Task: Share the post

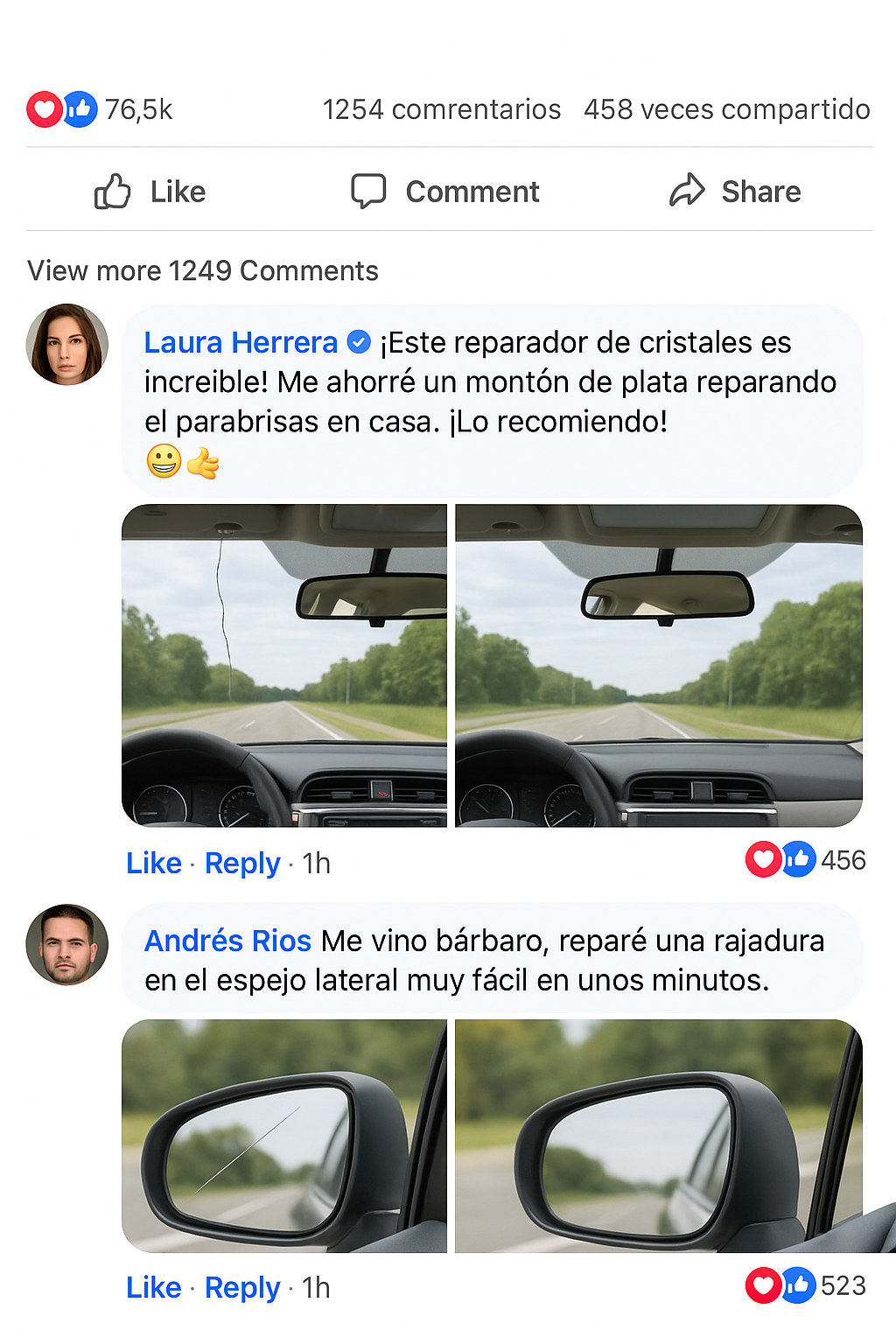Action: 735,192
